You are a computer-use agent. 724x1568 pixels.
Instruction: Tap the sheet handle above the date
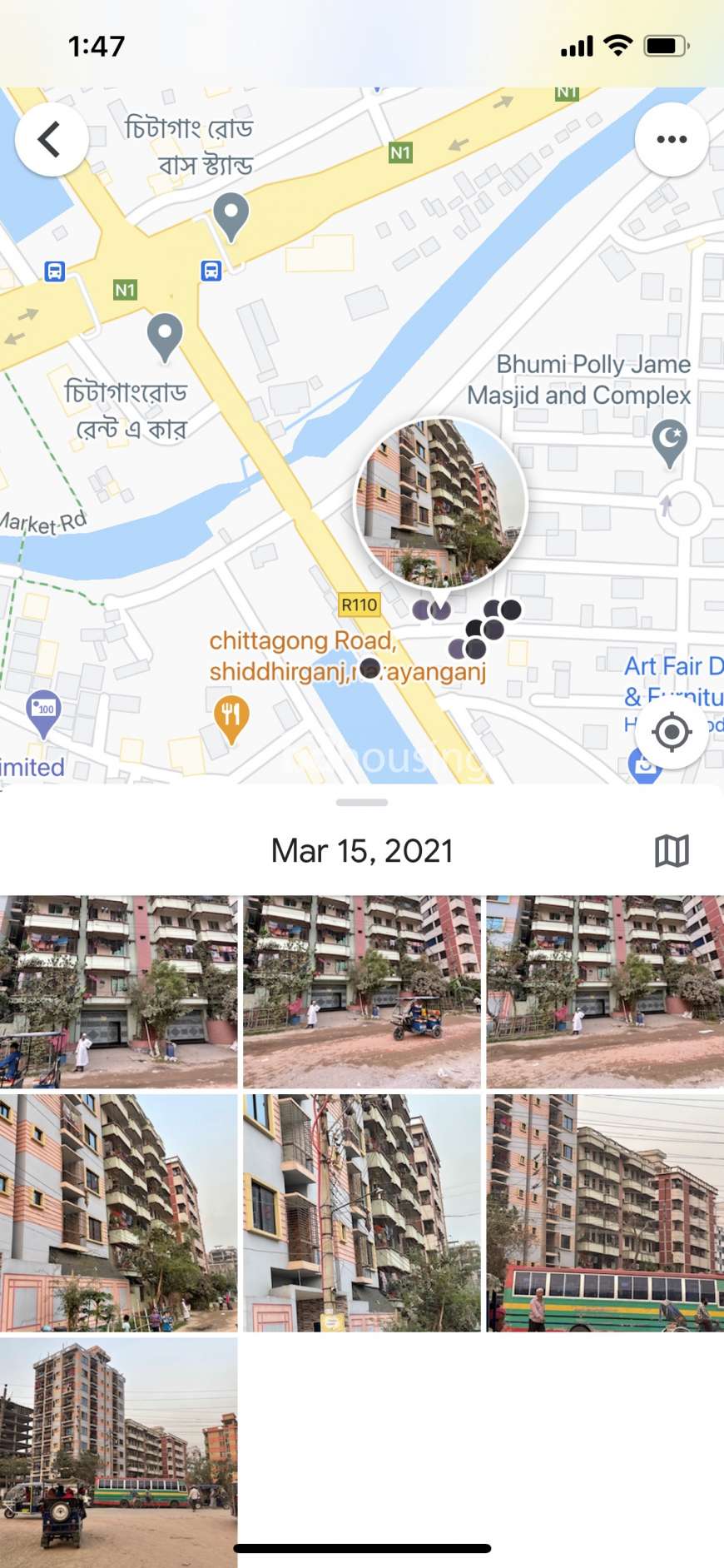click(x=362, y=803)
